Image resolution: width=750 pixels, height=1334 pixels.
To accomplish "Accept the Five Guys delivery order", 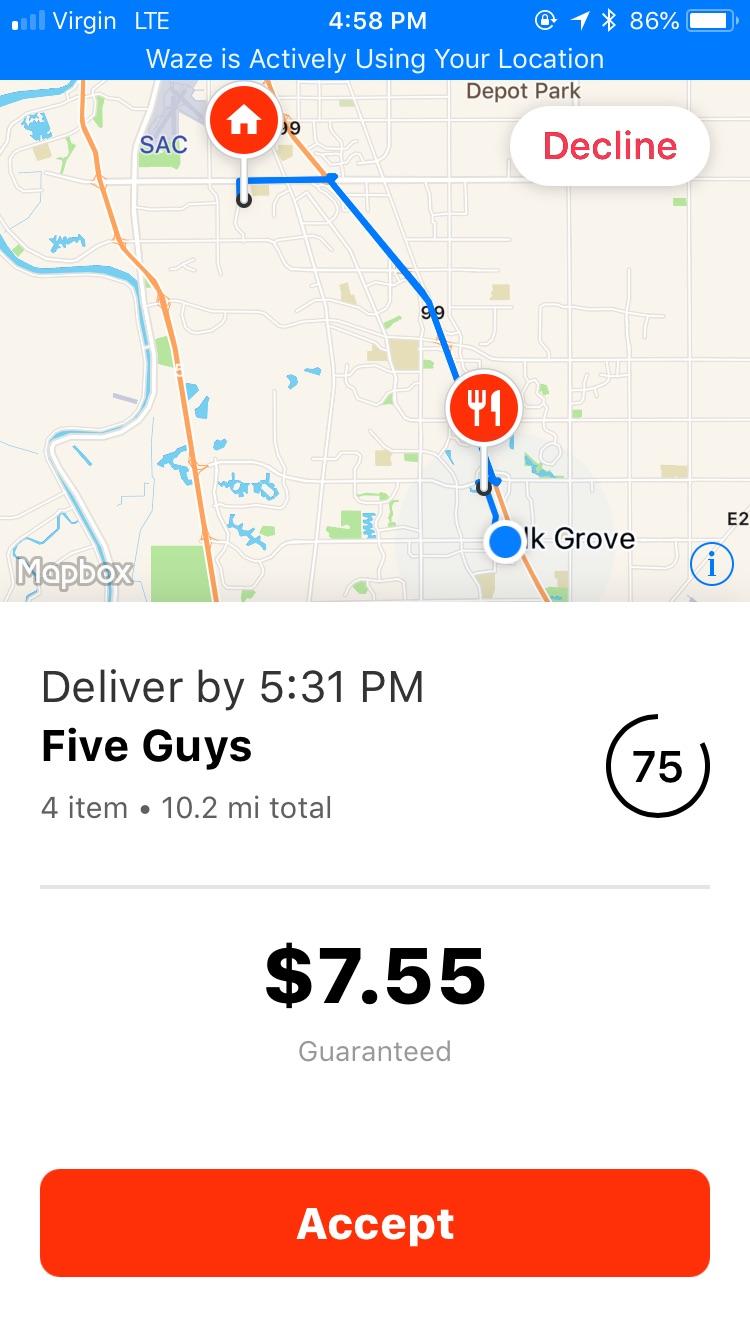I will [375, 1222].
